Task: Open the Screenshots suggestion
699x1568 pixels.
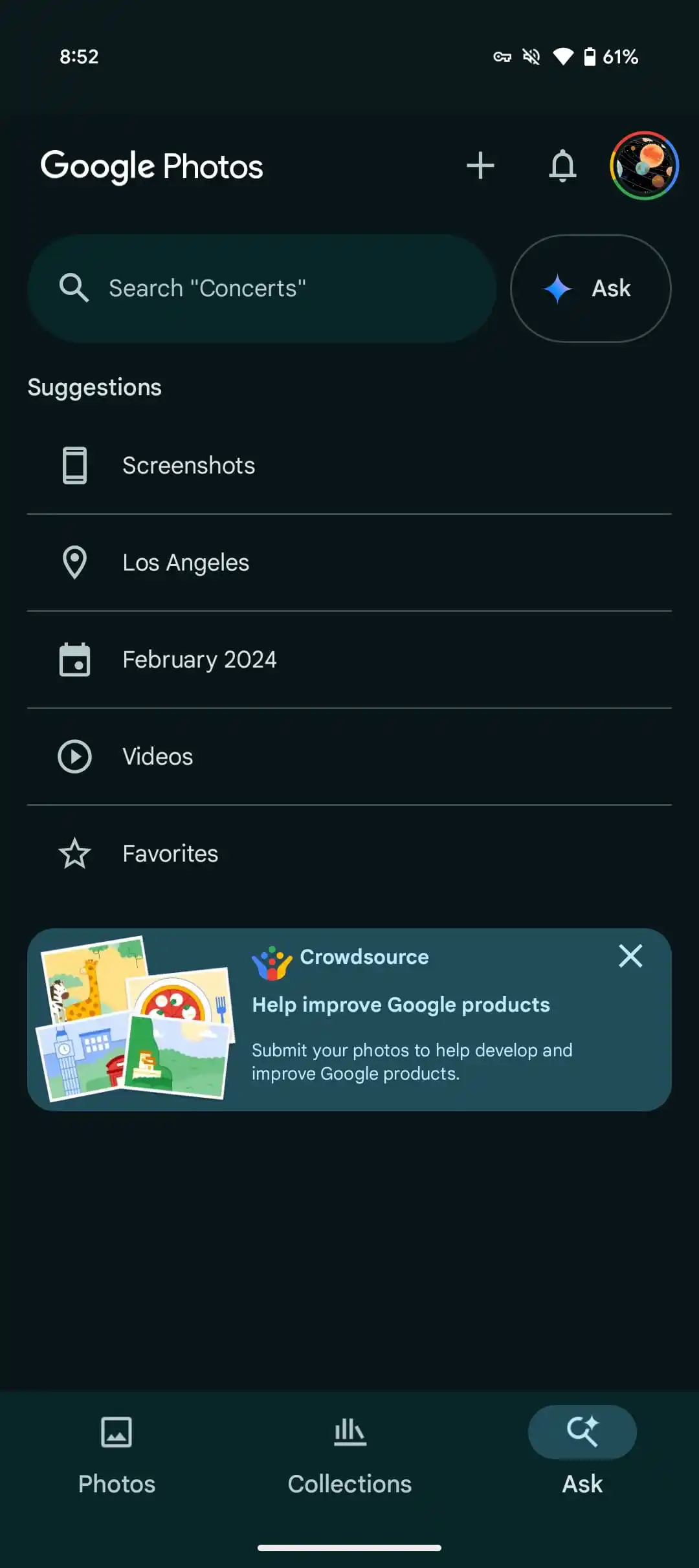Action: coord(349,466)
